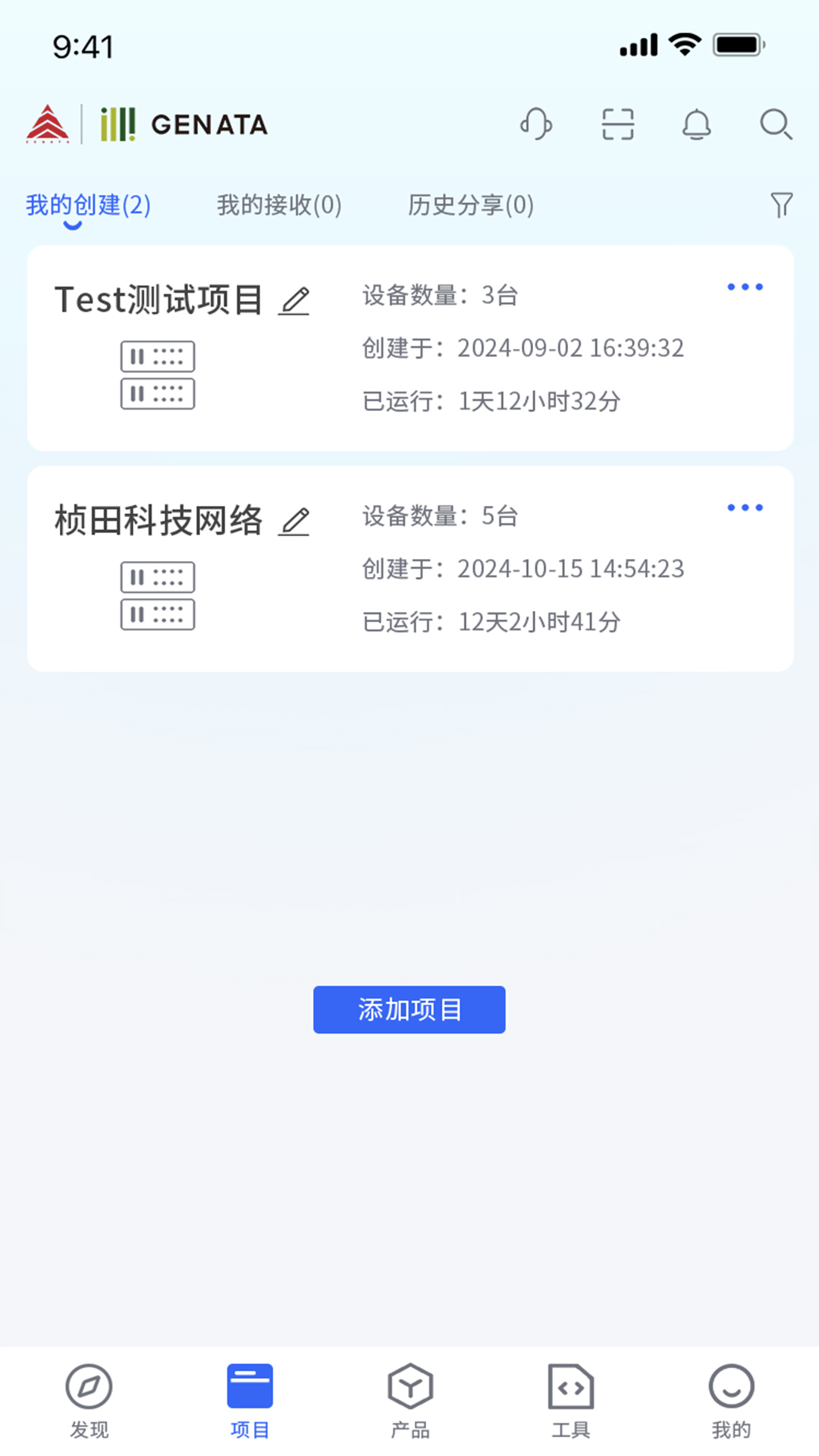Open the notifications bell
This screenshot has width=819, height=1456.
(697, 125)
